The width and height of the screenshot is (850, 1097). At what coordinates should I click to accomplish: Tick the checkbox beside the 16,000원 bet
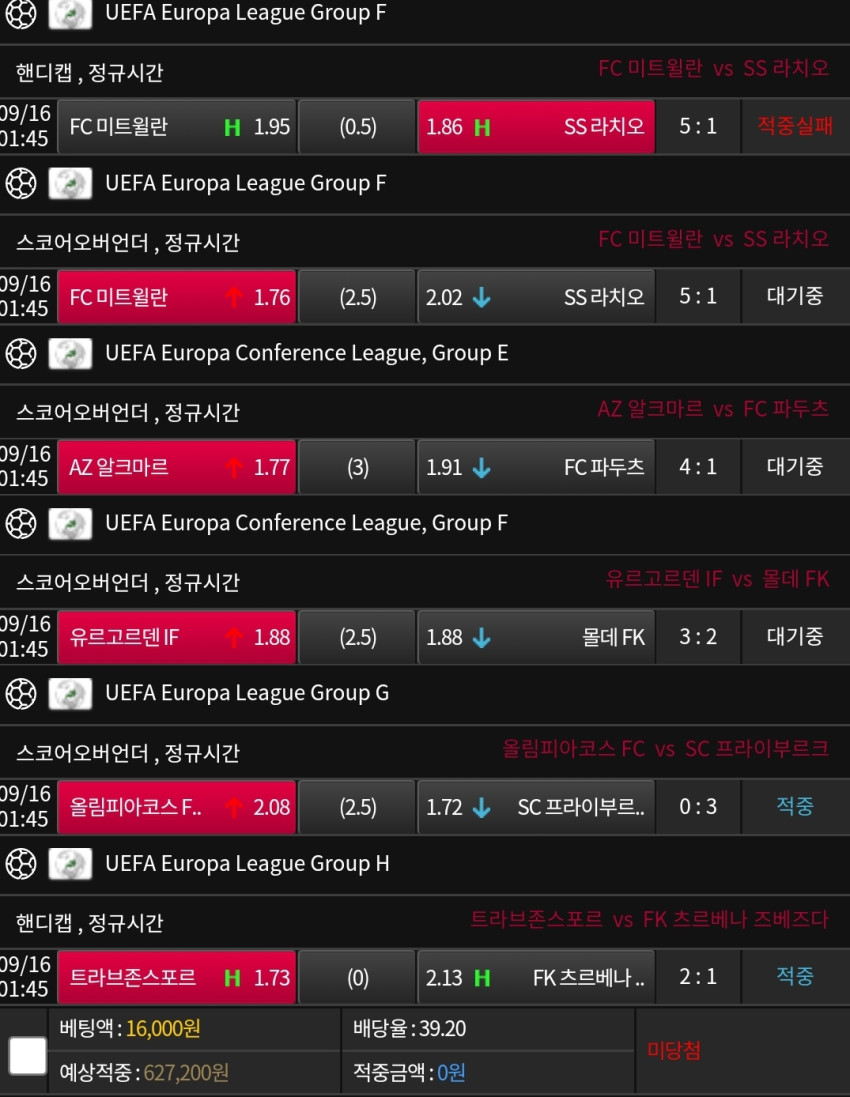[27, 1055]
